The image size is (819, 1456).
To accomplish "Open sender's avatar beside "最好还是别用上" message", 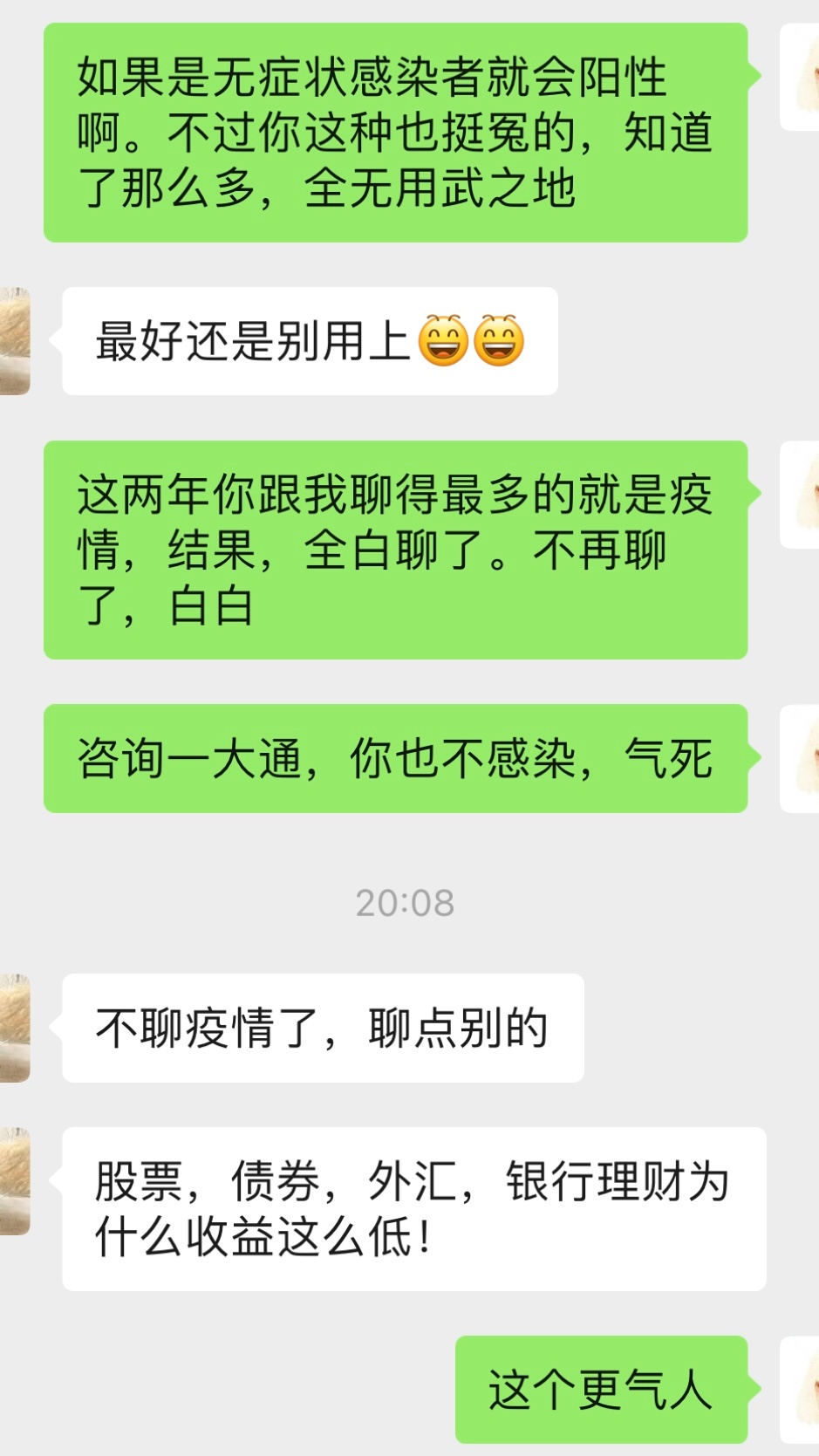I will pos(14,341).
